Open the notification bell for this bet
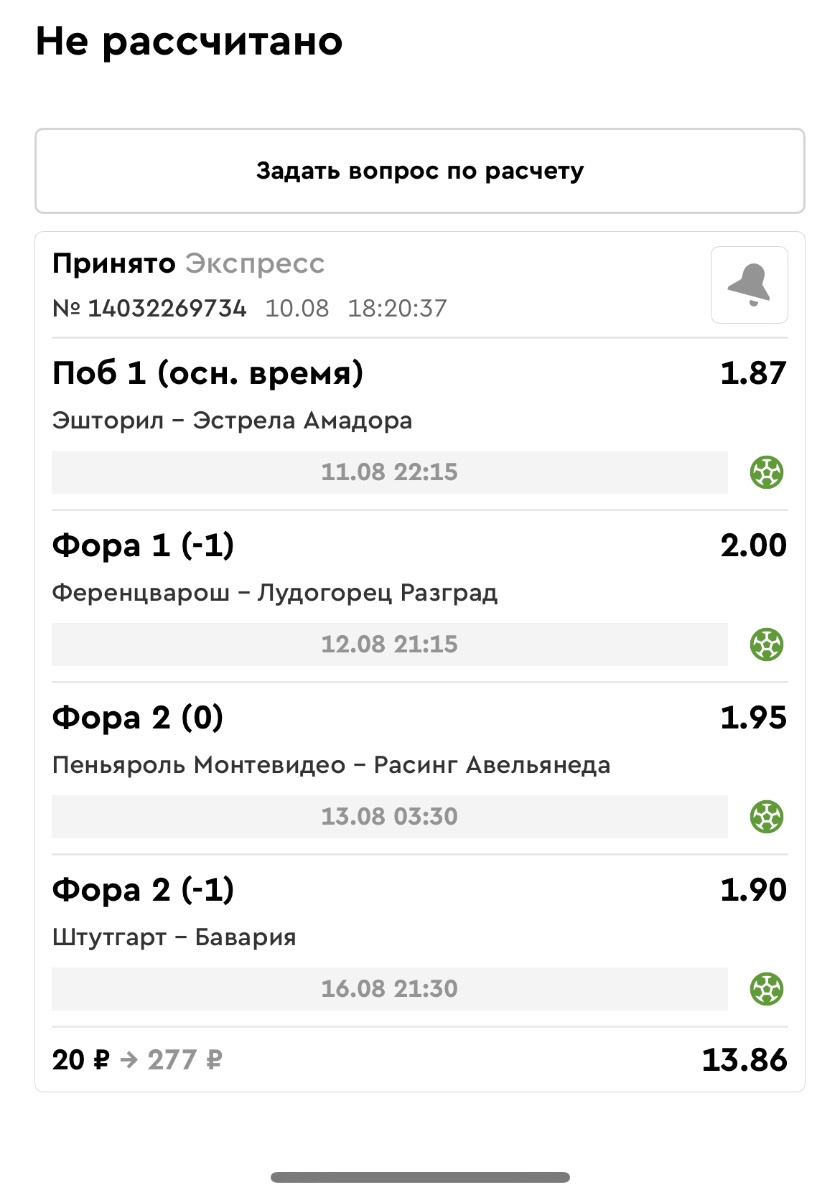Image resolution: width=840 pixels, height=1200 pixels. point(749,285)
